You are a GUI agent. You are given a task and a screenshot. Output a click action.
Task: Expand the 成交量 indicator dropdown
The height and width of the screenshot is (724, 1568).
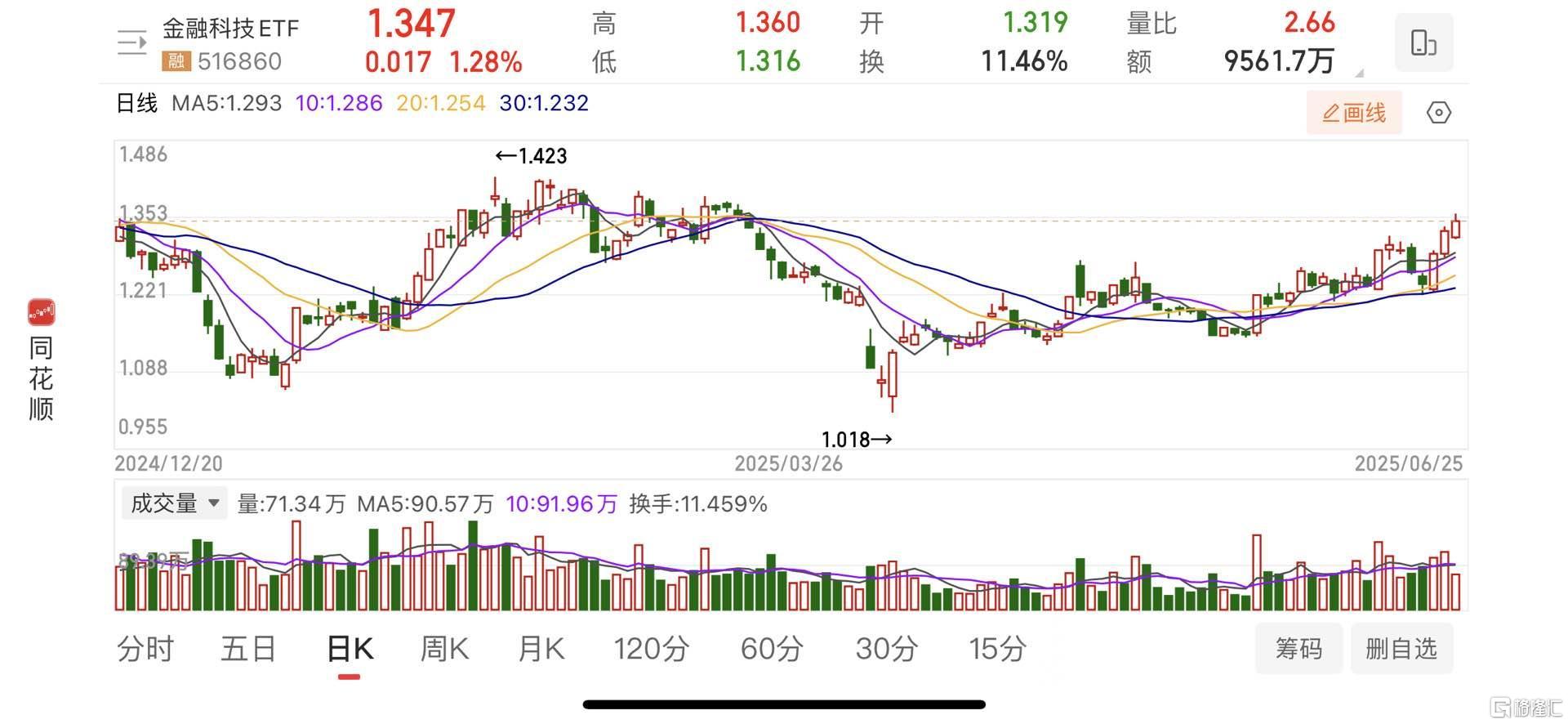[174, 503]
